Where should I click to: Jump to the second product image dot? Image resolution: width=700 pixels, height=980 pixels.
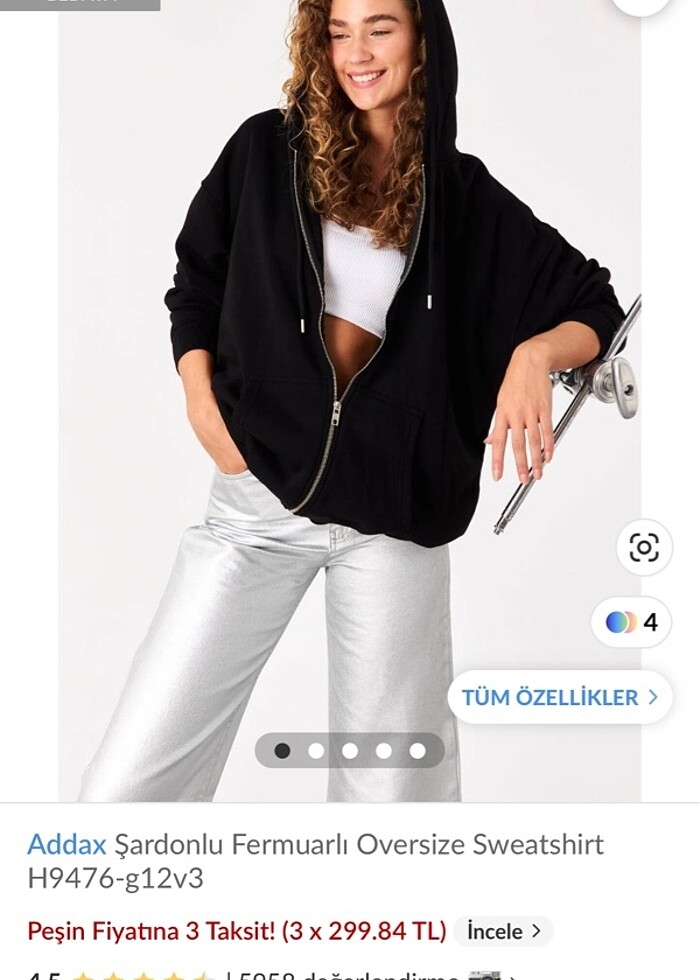(x=316, y=751)
